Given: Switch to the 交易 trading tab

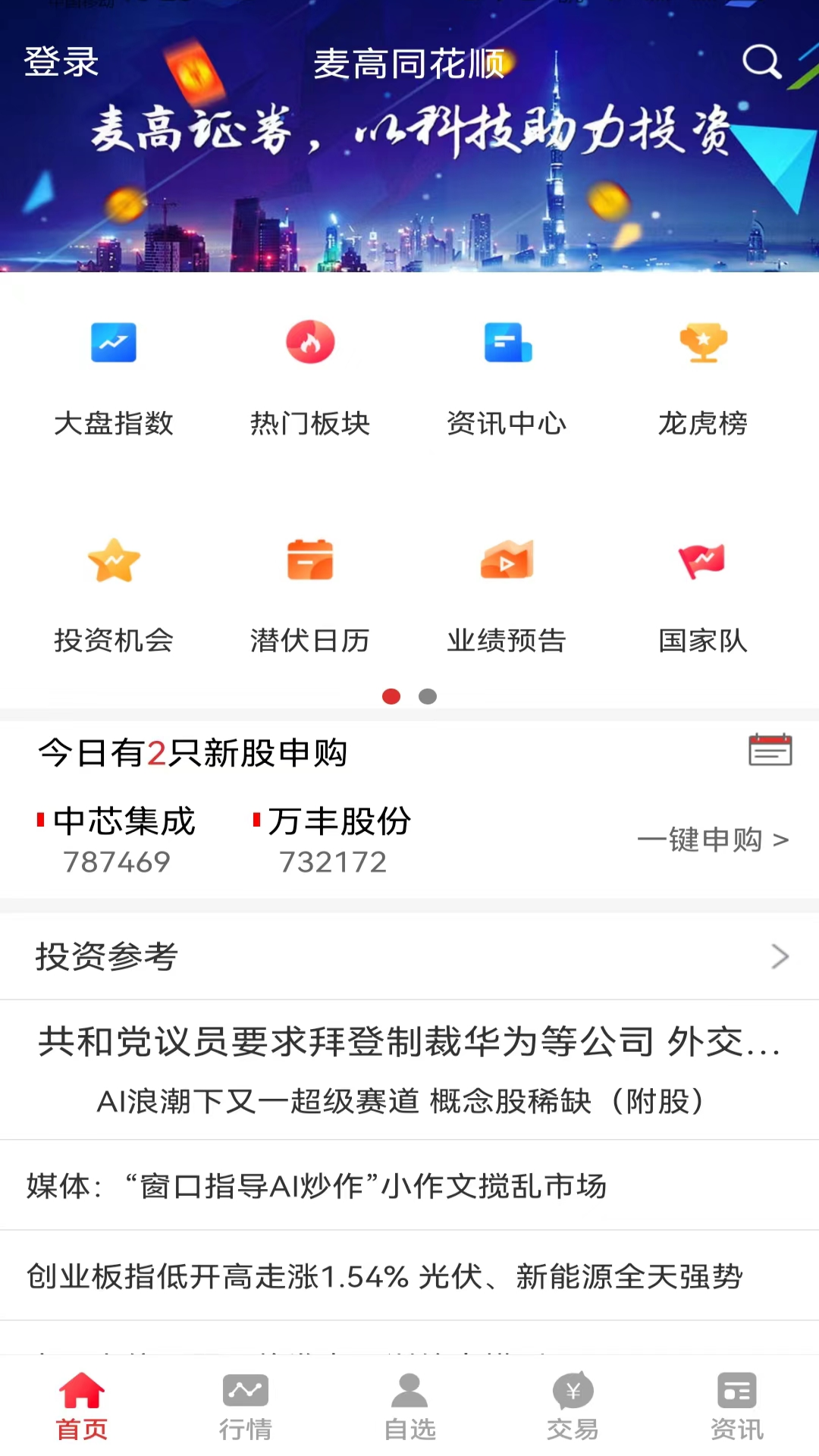Looking at the screenshot, I should point(573,1407).
